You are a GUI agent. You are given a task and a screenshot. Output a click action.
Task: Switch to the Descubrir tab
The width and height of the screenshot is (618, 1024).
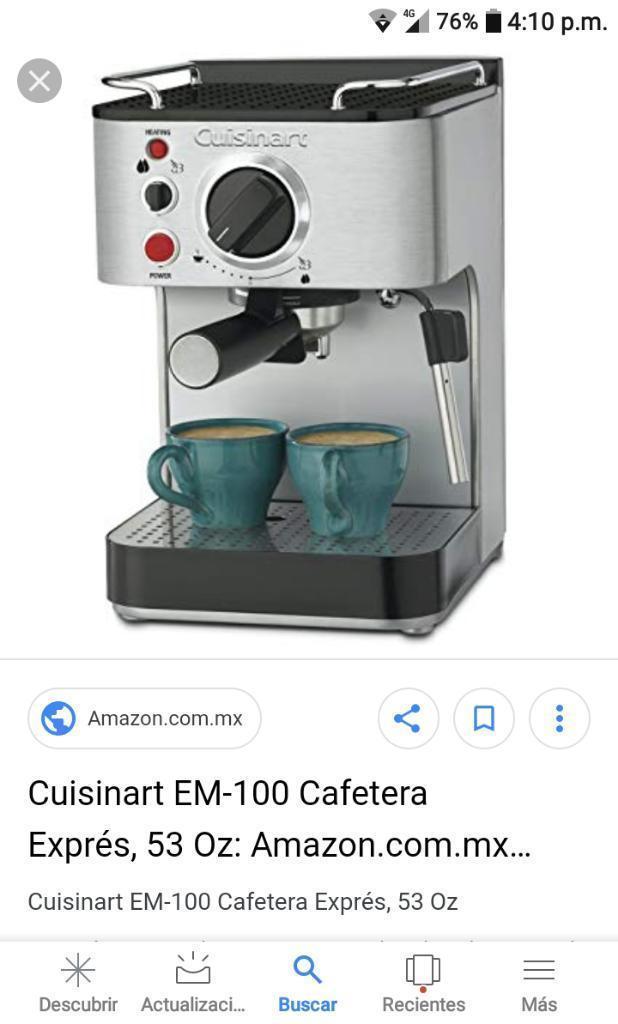click(x=78, y=984)
